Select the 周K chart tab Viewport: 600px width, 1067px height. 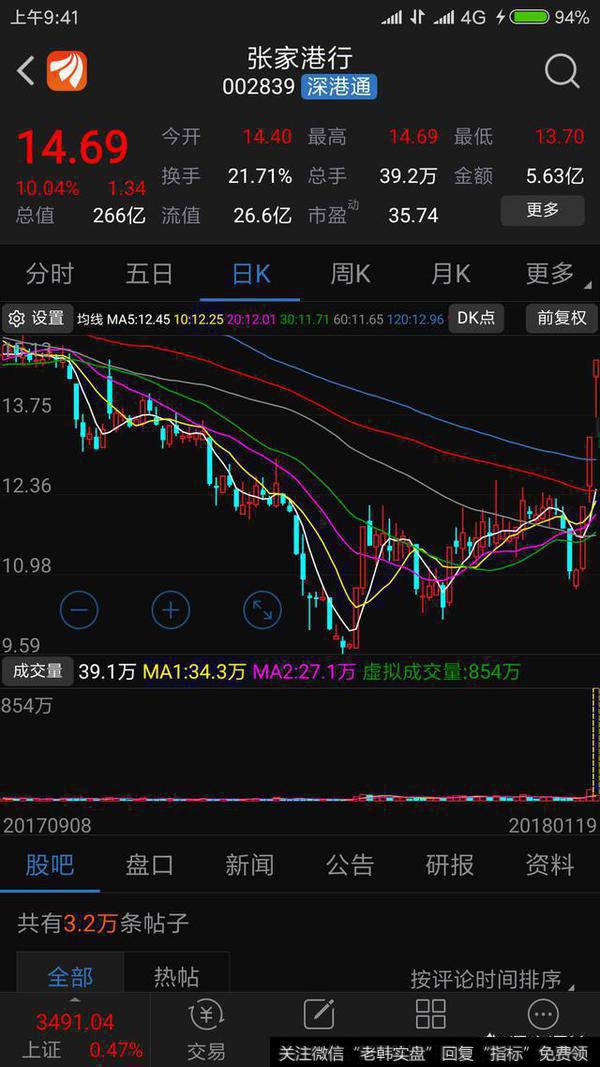pos(350,273)
